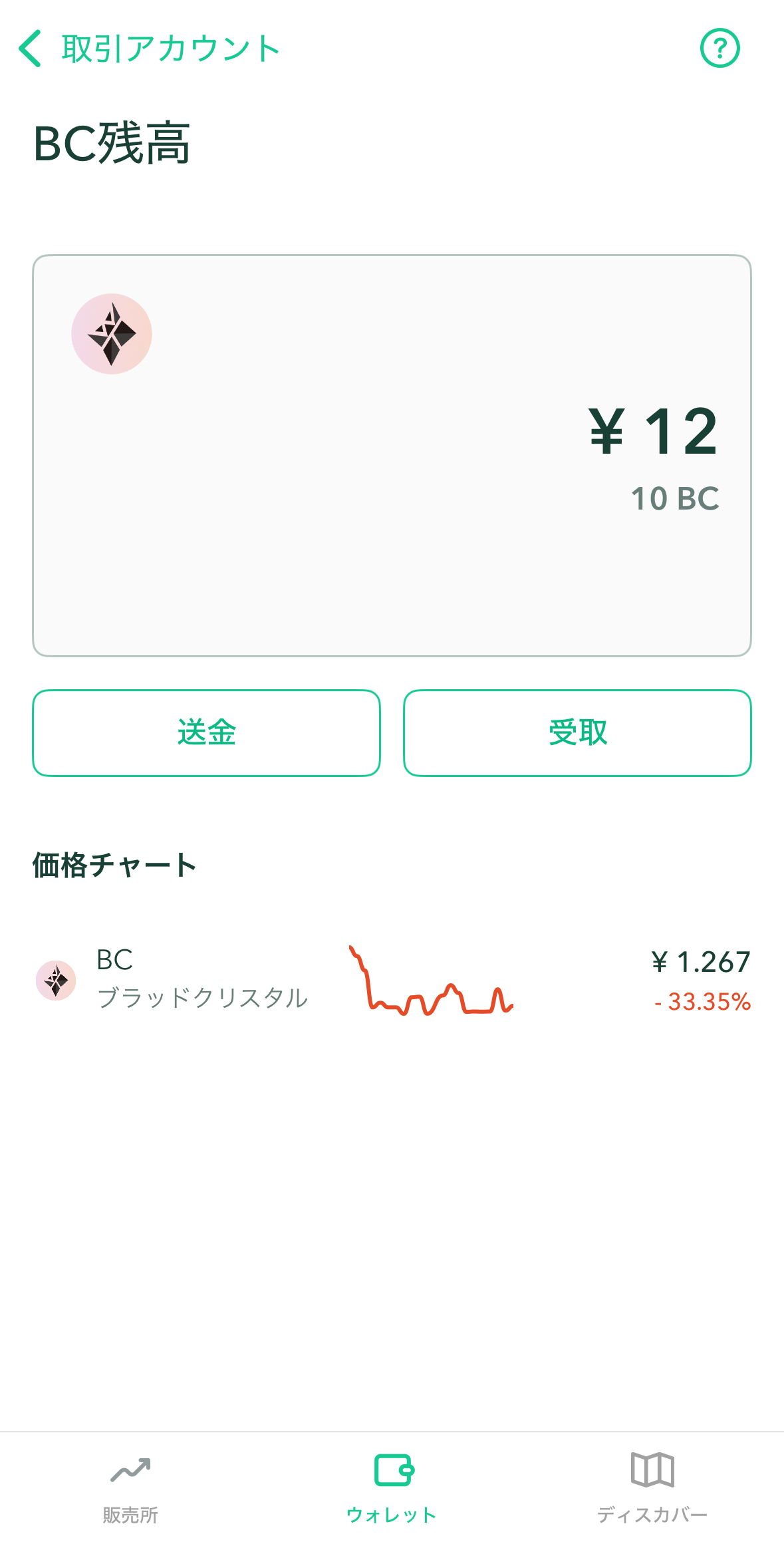Image resolution: width=784 pixels, height=1548 pixels.
Task: Open the BC ブラッドクリスタル price chart row
Action: click(392, 980)
